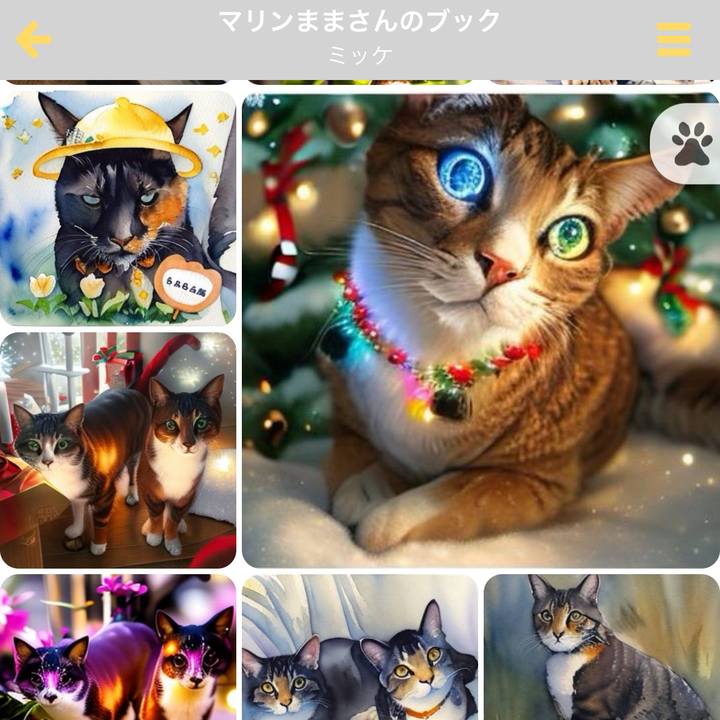The height and width of the screenshot is (720, 720).
Task: Go back with the yellow arrow
Action: [33, 40]
